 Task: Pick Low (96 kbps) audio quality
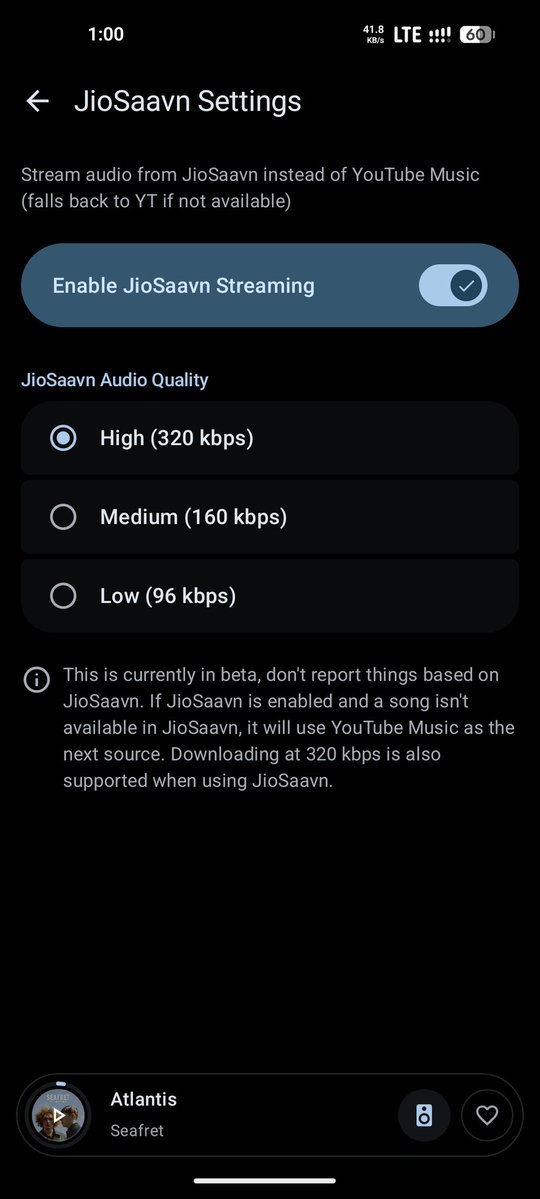tap(270, 596)
